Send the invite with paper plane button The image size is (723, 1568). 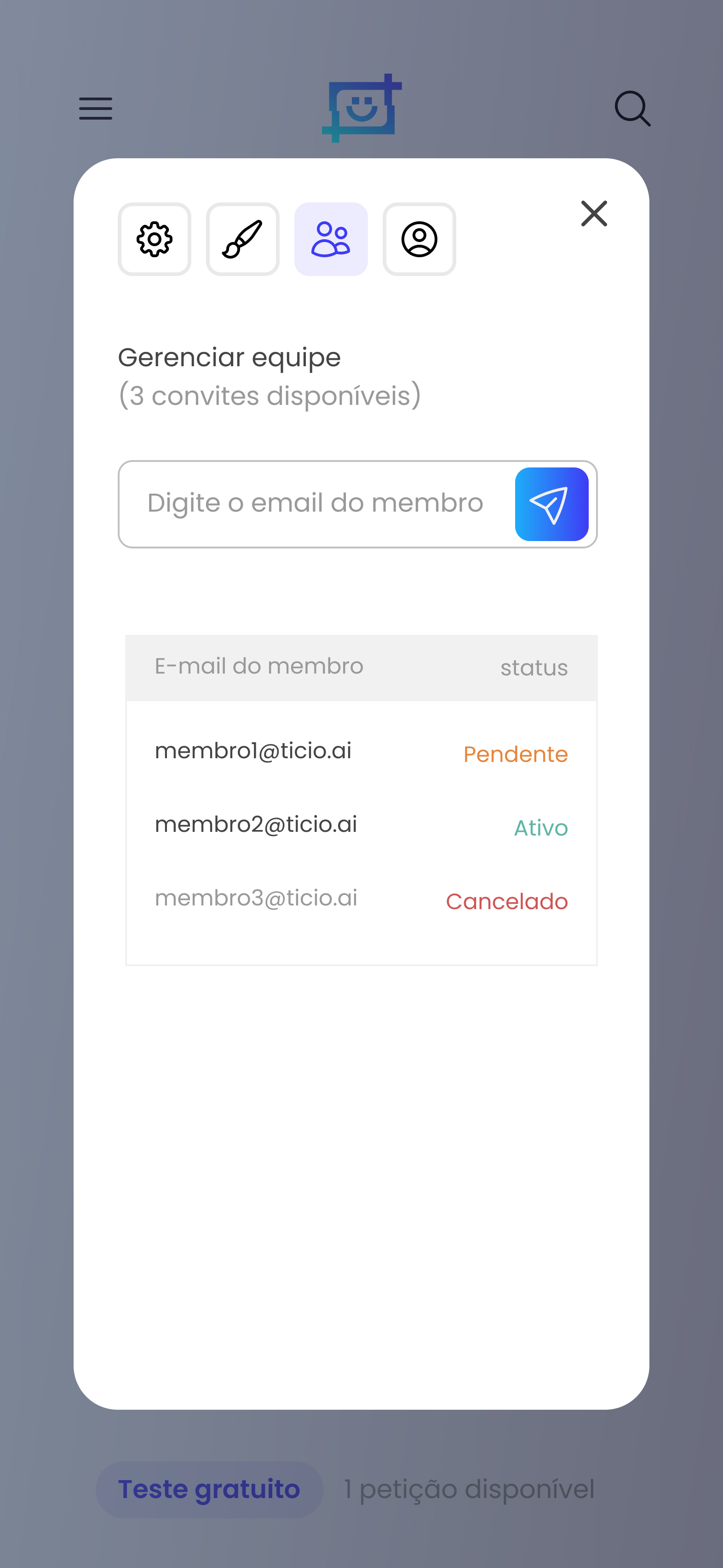[x=551, y=504]
